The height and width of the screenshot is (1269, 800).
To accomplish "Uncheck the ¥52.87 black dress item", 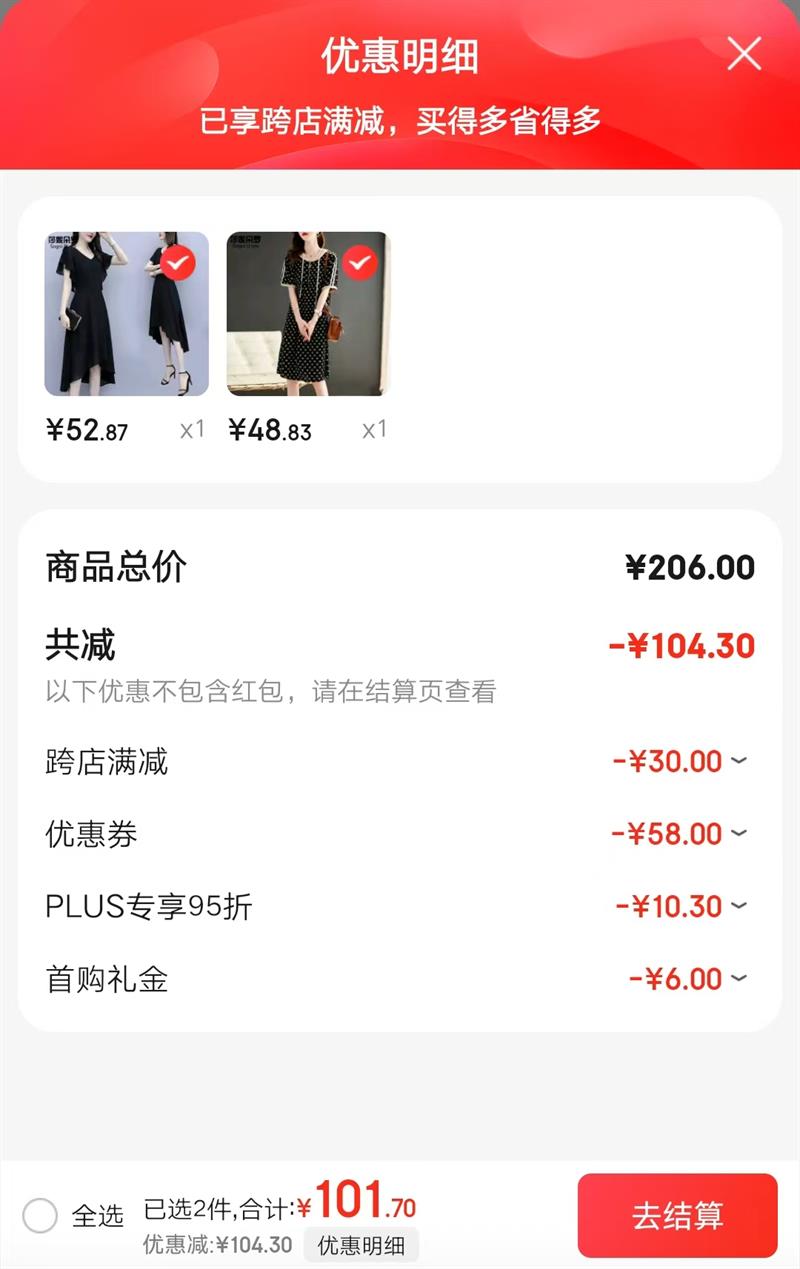I will click(177, 263).
